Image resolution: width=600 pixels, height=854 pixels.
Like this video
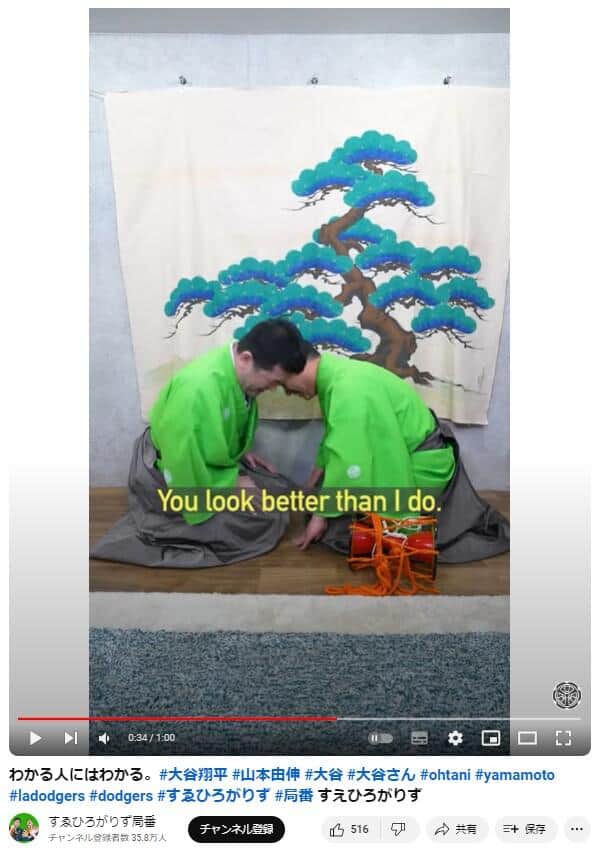point(349,829)
